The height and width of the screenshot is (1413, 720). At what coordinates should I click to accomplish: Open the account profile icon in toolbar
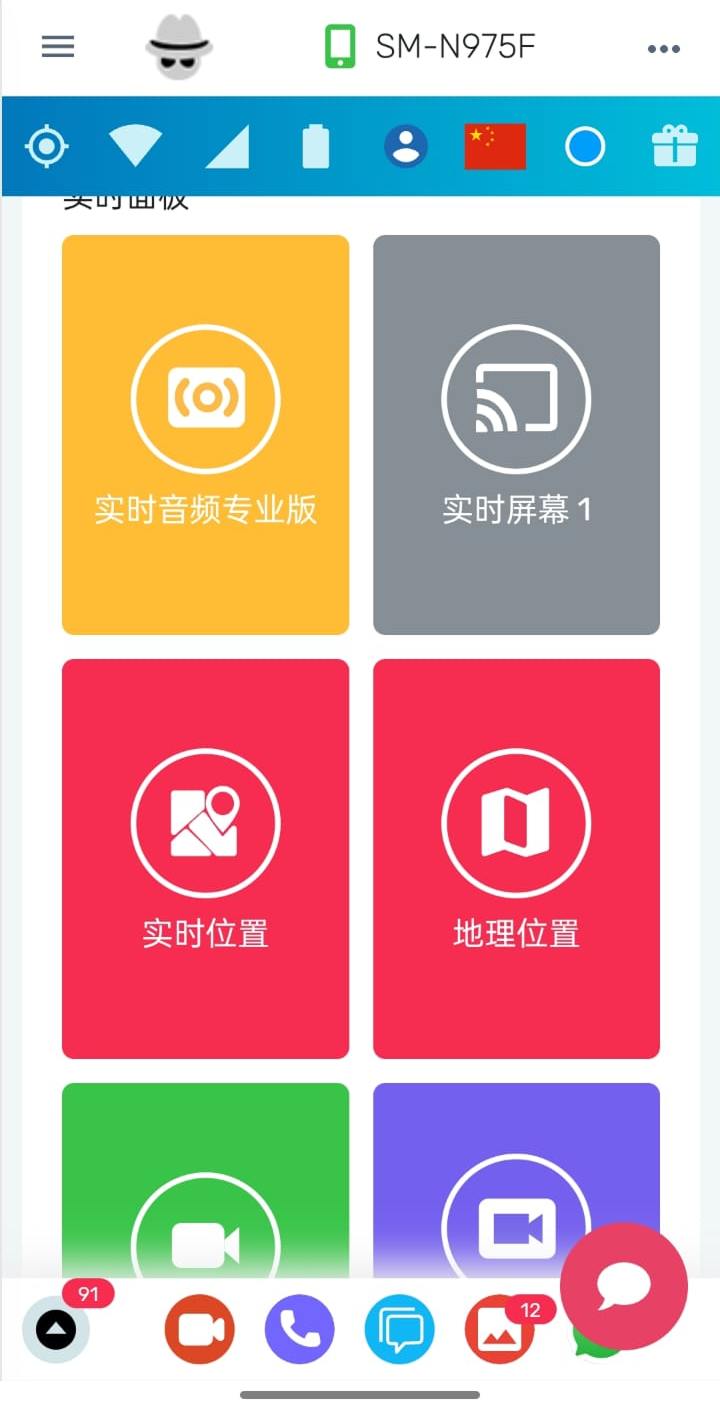(406, 146)
